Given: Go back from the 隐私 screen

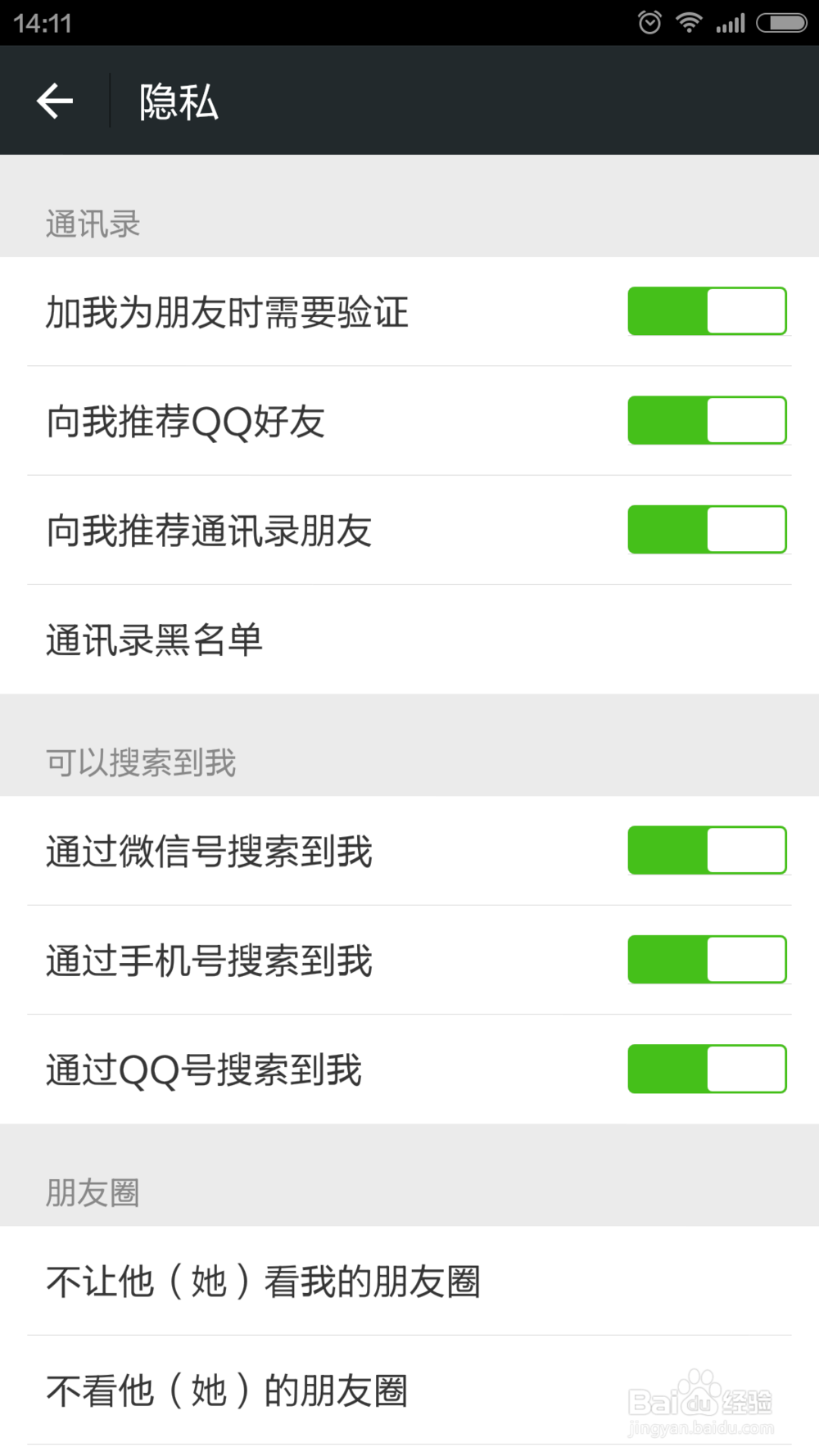Looking at the screenshot, I should pos(55,101).
